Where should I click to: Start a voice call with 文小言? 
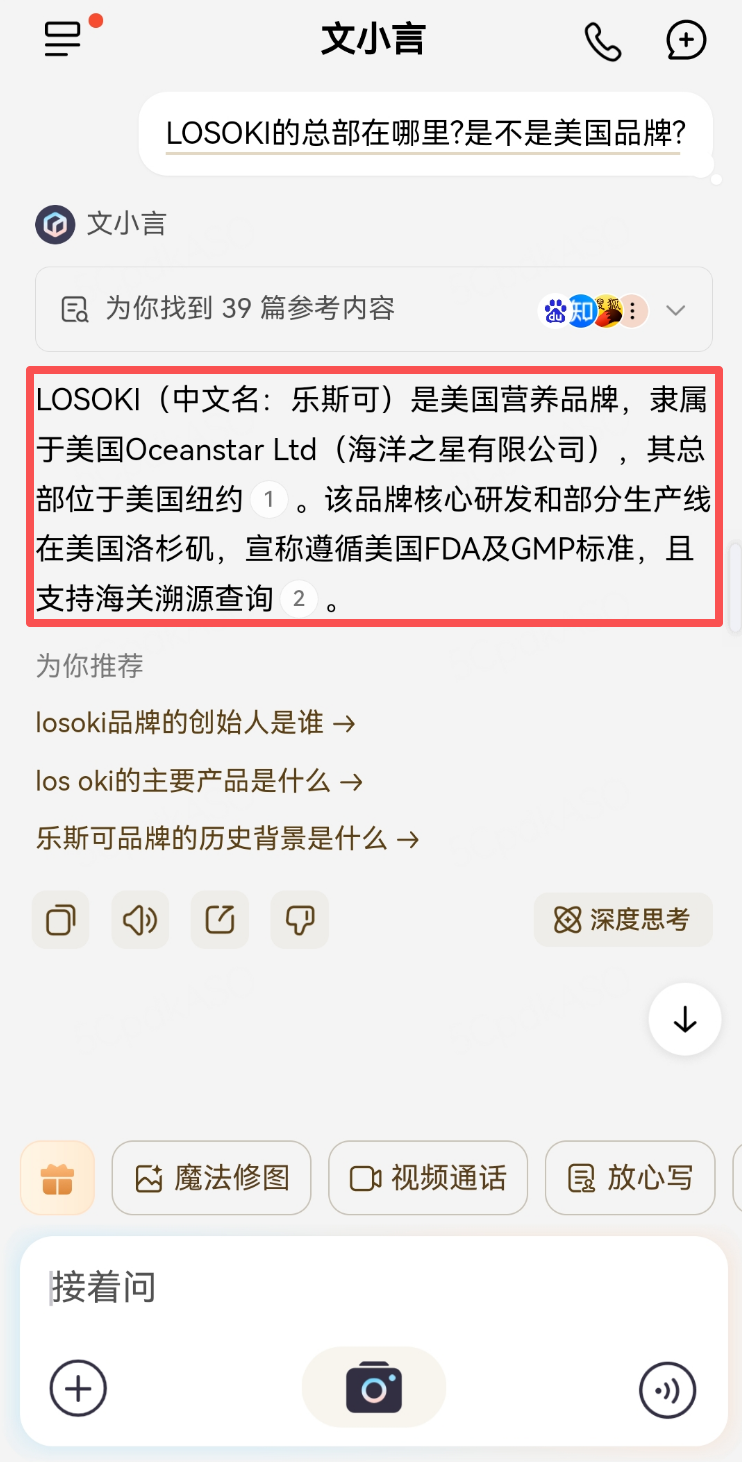[602, 41]
